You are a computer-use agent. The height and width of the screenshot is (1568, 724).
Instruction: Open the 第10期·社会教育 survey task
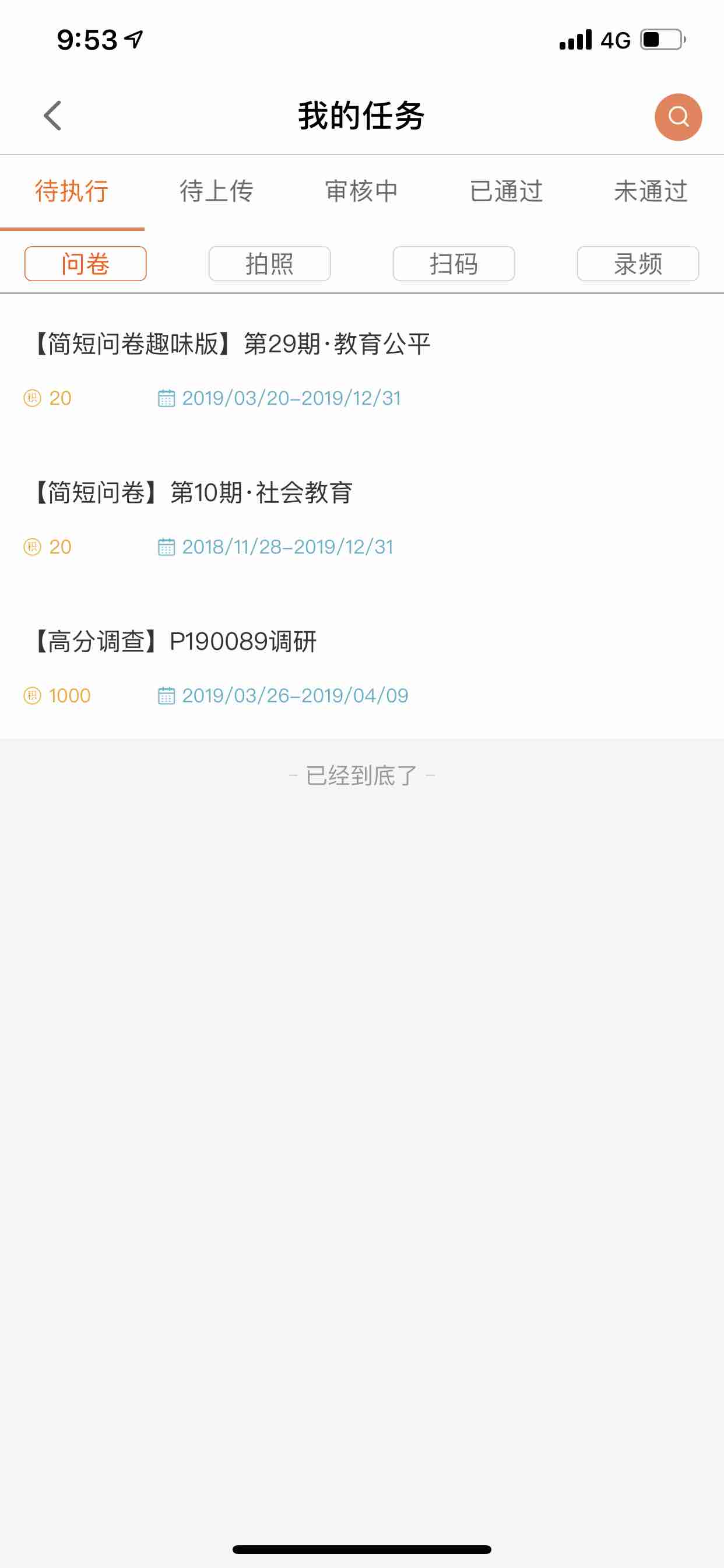[x=194, y=493]
